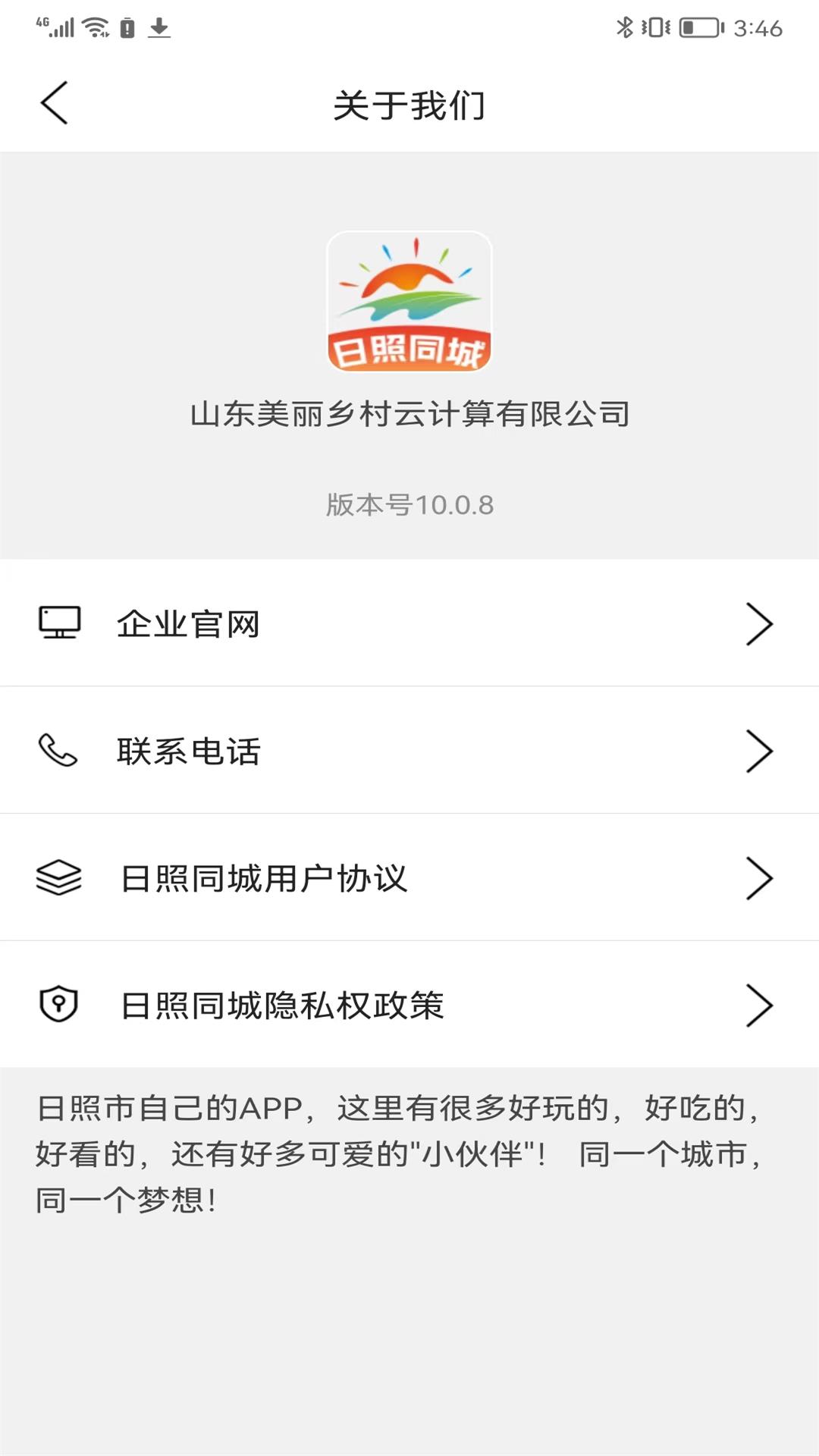The image size is (819, 1456).
Task: Click the monitor icon beside 企业官网
Action: 58,623
